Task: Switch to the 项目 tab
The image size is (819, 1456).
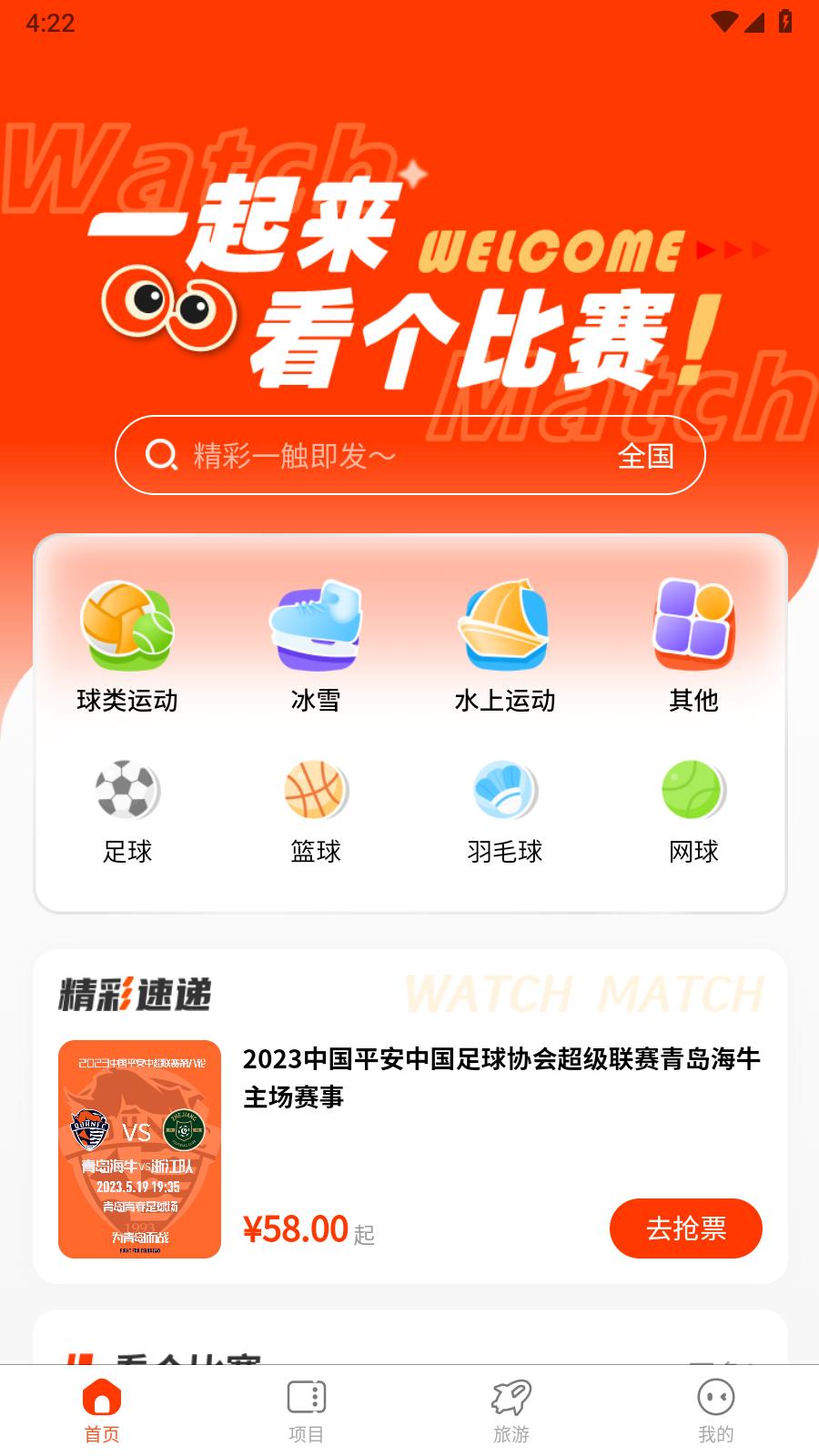Action: click(306, 1410)
